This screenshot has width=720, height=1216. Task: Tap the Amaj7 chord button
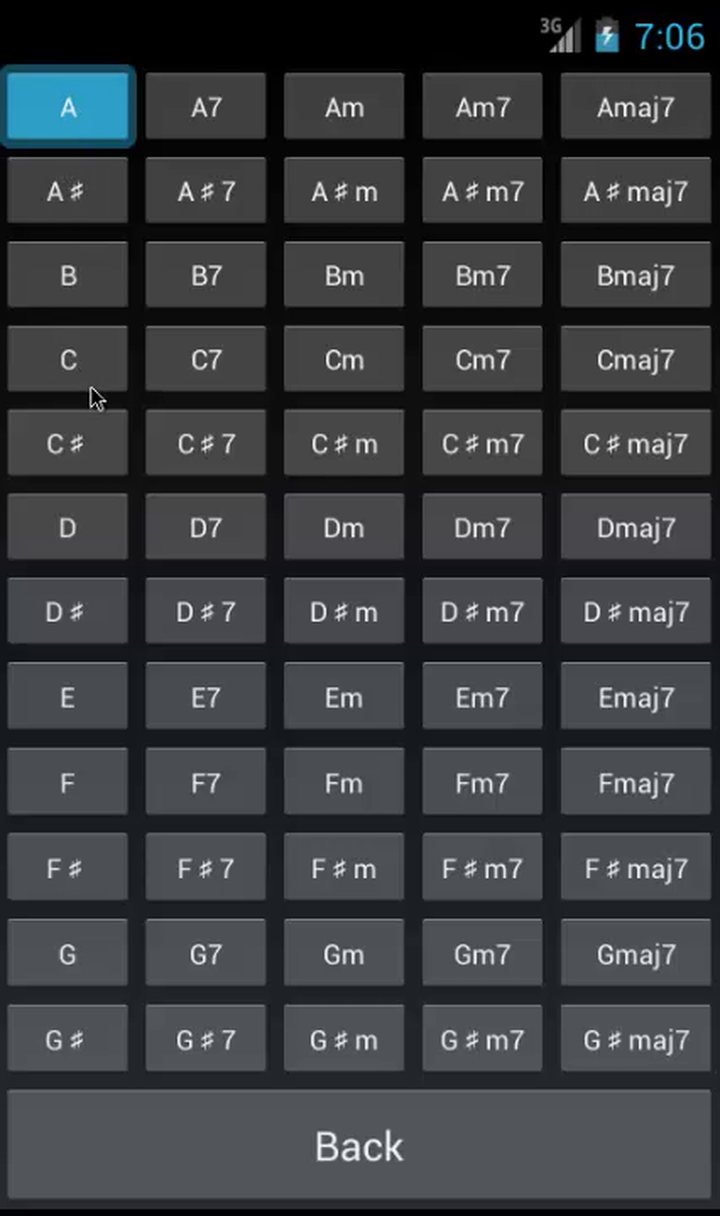(635, 107)
